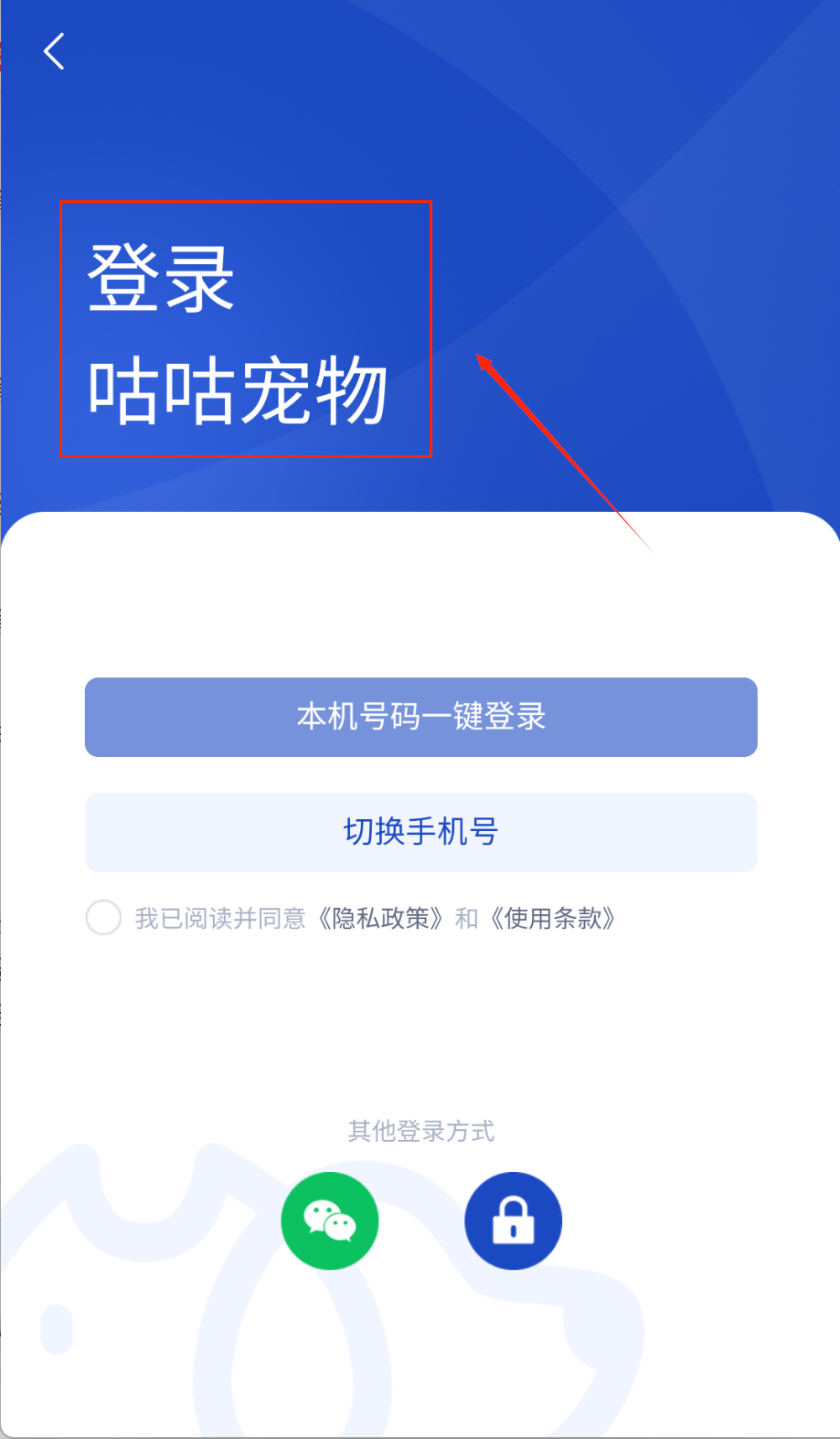Screen dimensions: 840x1439
Task: Log in with the green WeChat icon
Action: pyautogui.click(x=330, y=1221)
